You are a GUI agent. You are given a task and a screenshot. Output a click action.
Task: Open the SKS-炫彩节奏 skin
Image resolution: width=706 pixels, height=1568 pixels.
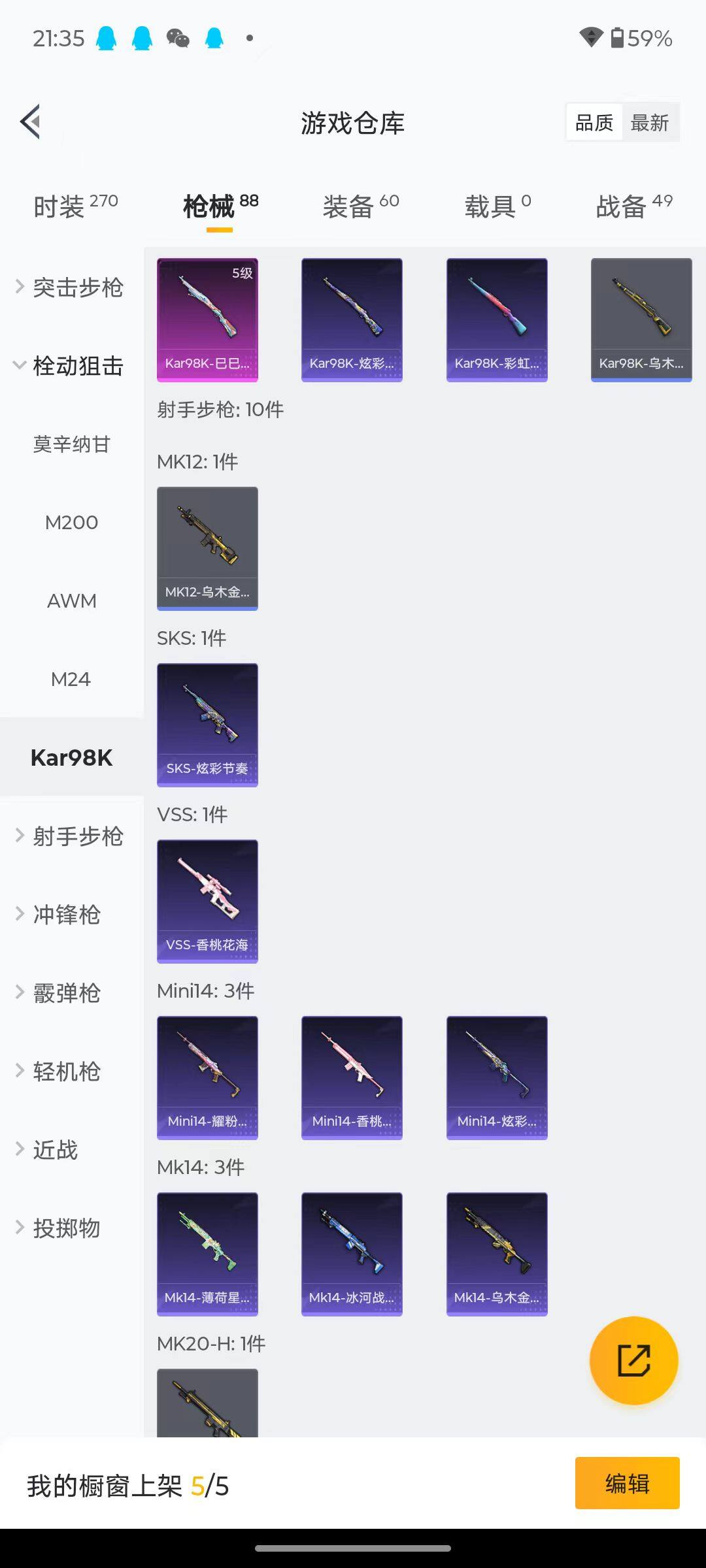click(x=207, y=725)
